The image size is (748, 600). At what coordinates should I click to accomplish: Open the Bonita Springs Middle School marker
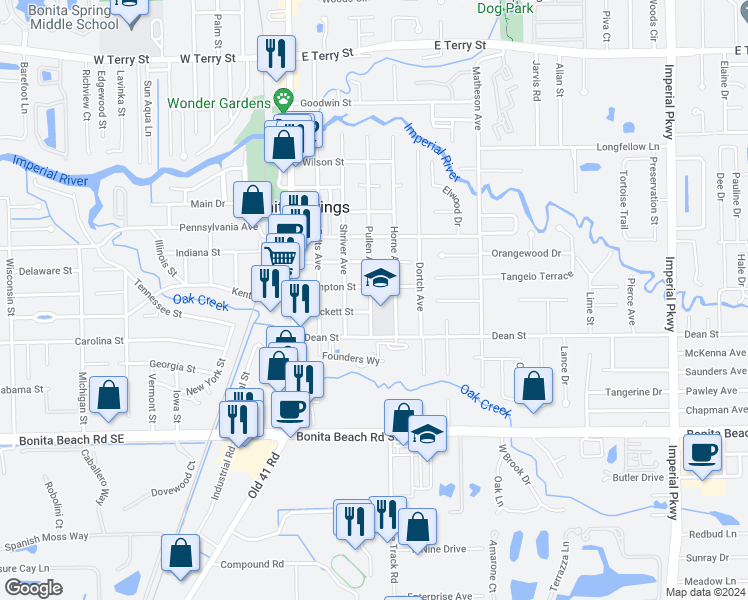pyautogui.click(x=129, y=10)
